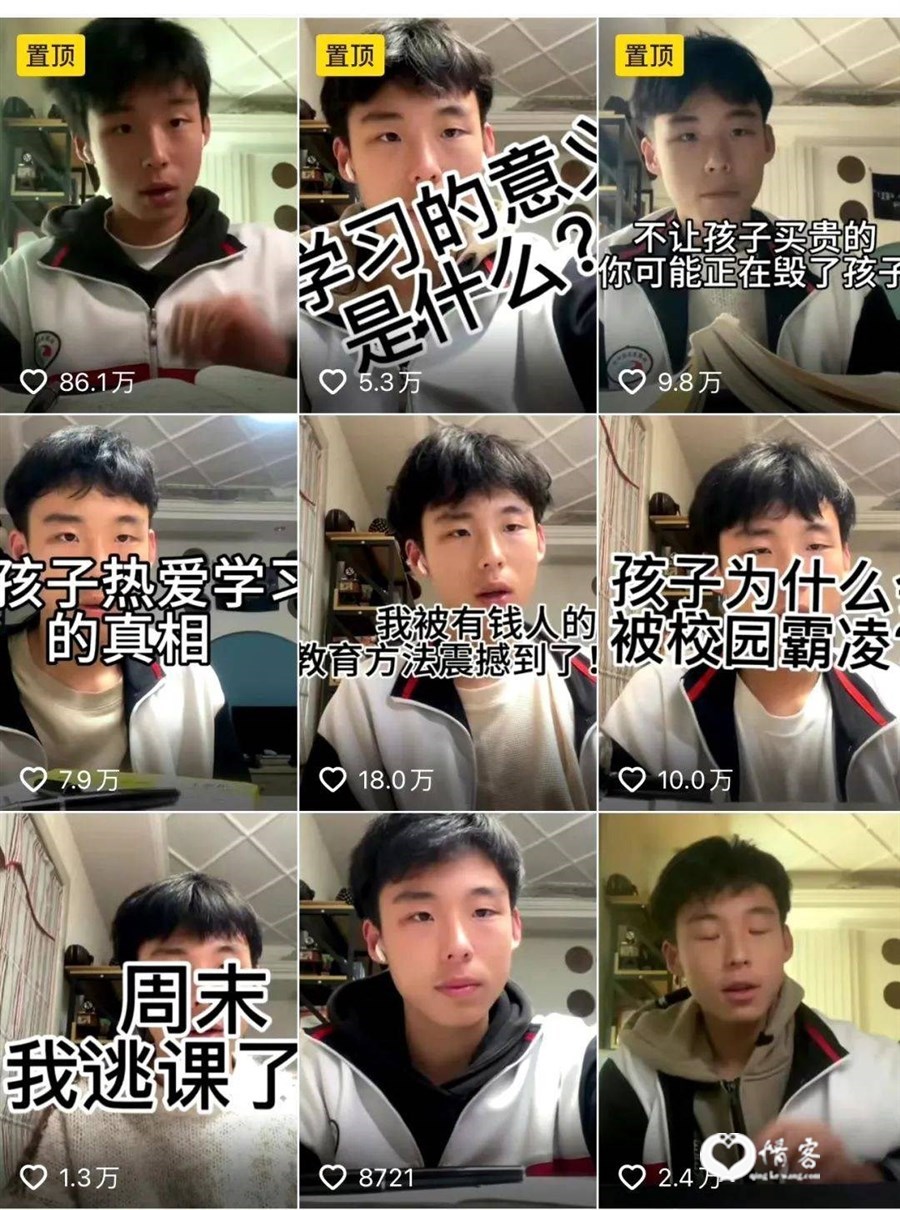Open 我被有钱人的教育方法震撼到了 video
This screenshot has width=900, height=1210.
tap(448, 612)
